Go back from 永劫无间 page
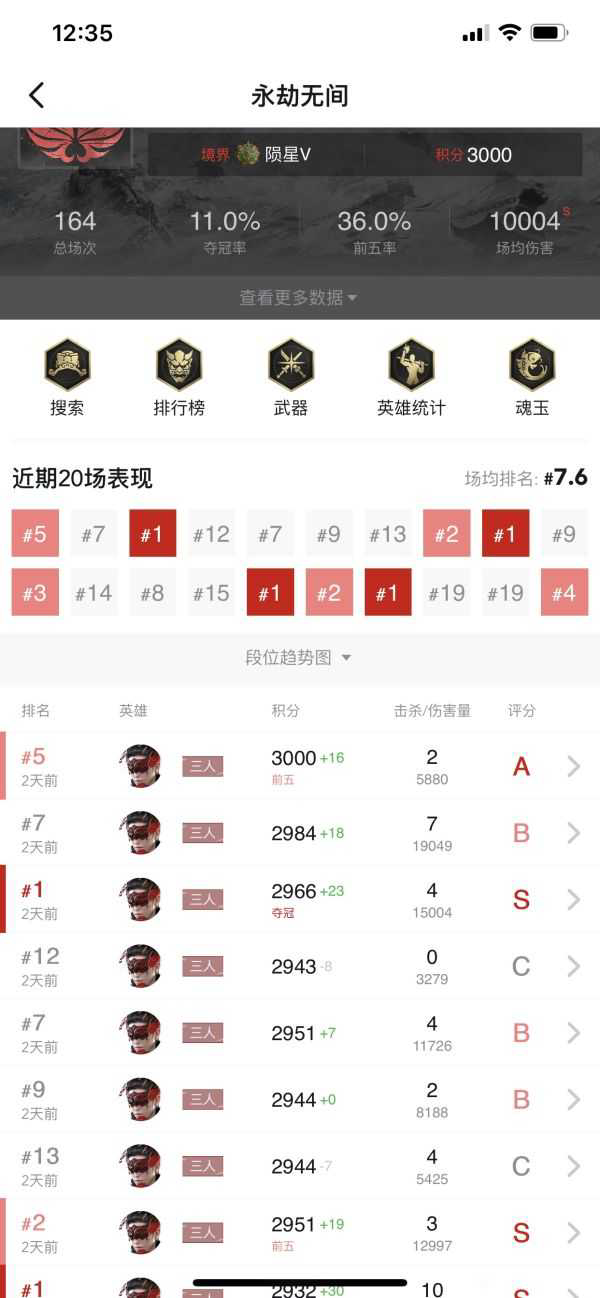The height and width of the screenshot is (1298, 600). tap(37, 96)
